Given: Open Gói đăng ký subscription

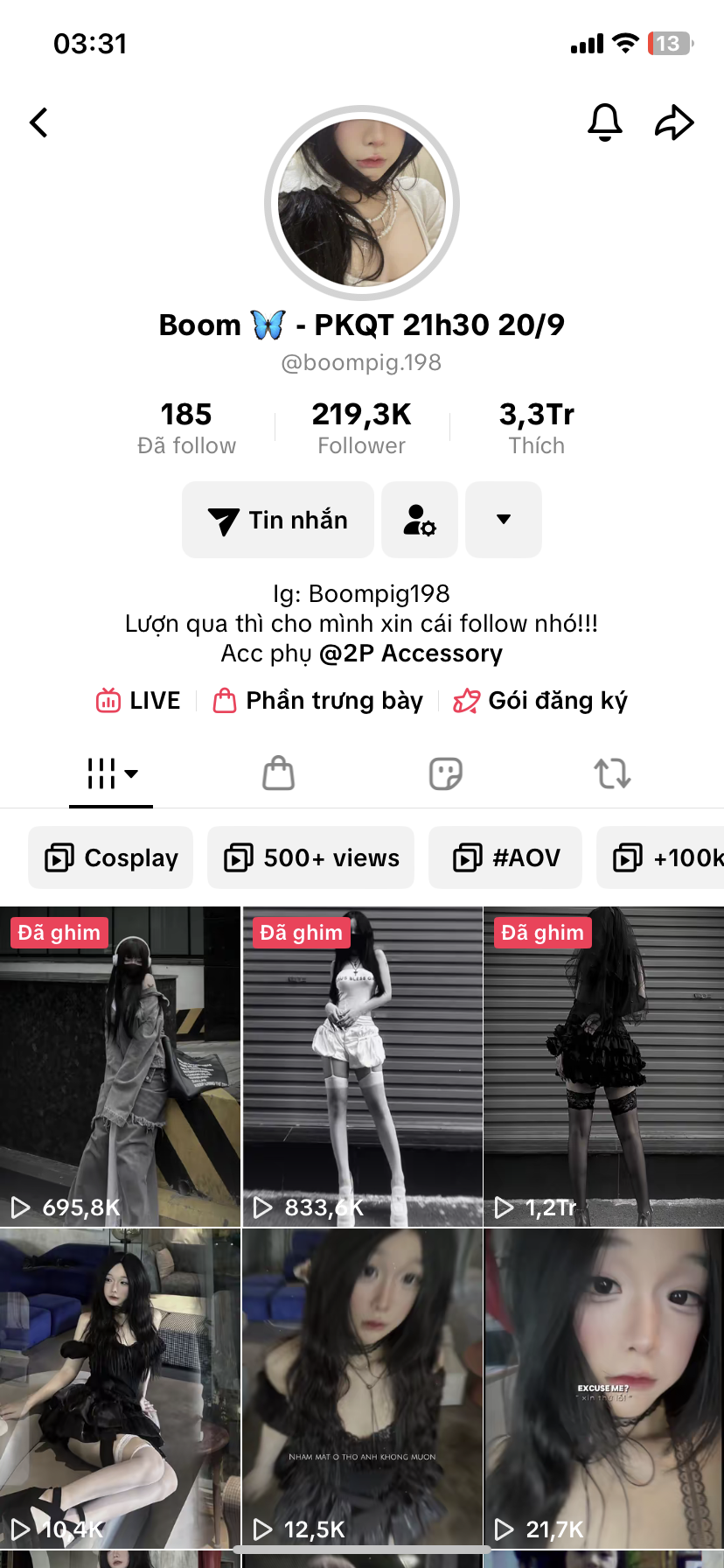Looking at the screenshot, I should (x=540, y=701).
